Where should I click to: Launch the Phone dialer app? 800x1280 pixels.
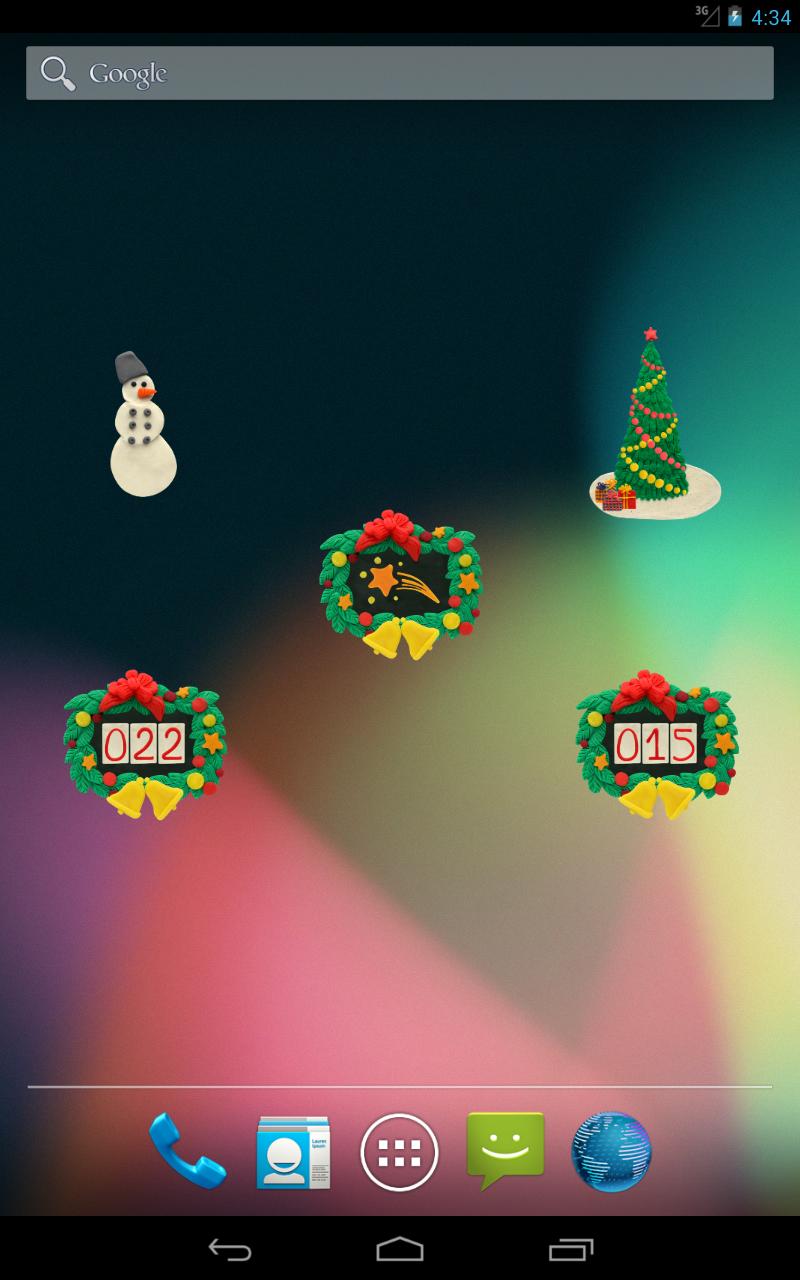[x=187, y=1151]
